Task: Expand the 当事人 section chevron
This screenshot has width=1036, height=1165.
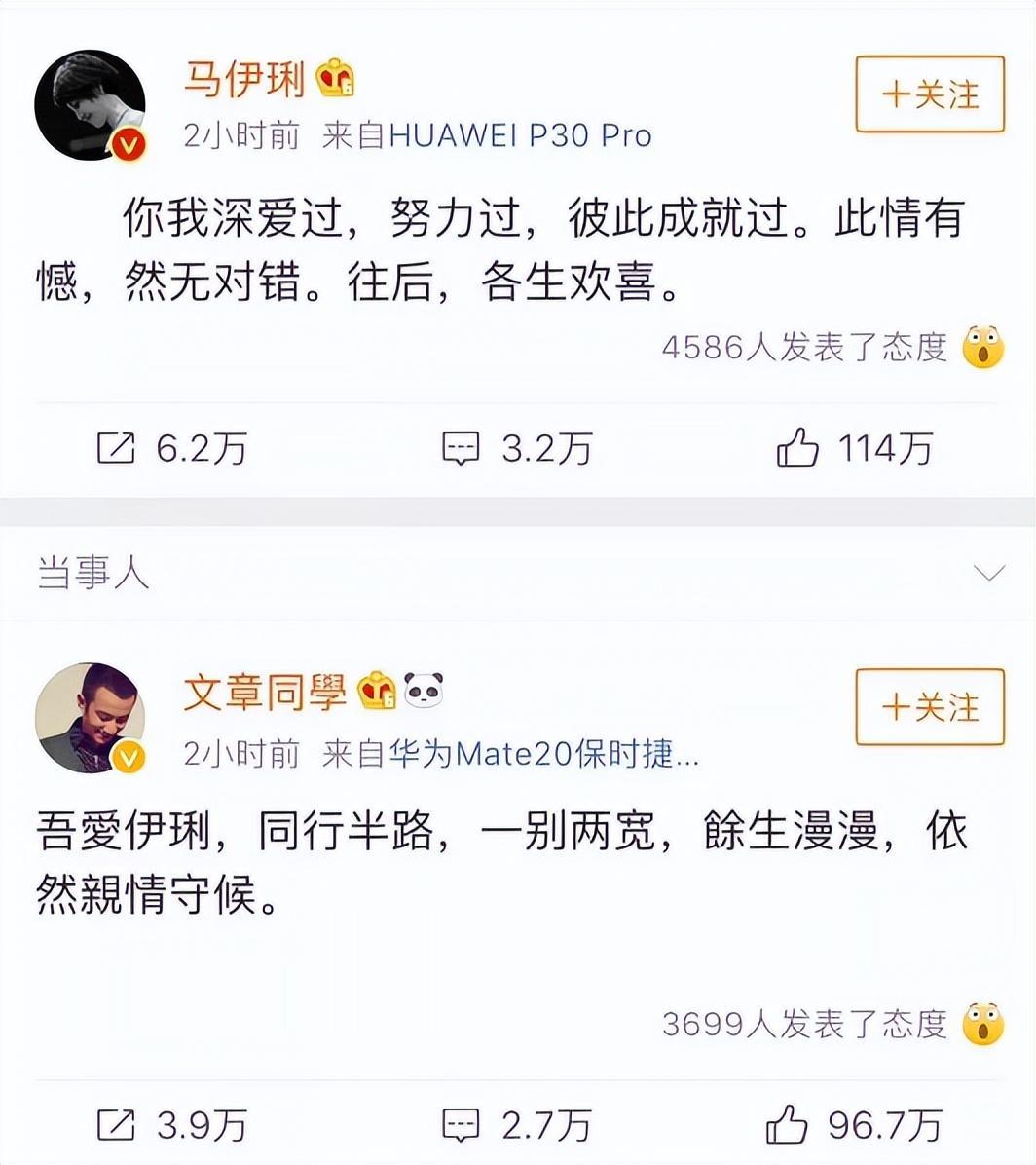Action: pos(989,574)
